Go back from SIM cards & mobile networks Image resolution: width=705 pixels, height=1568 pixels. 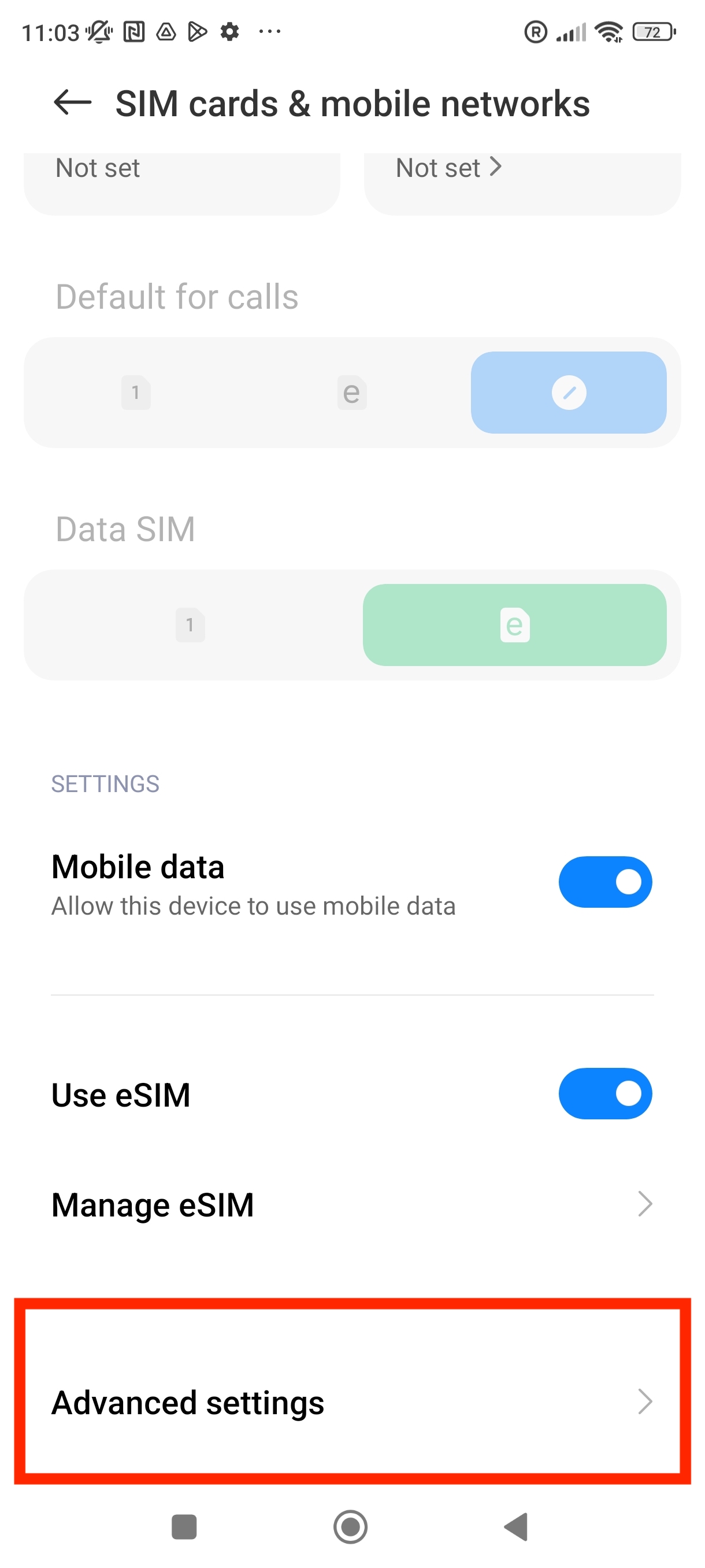72,103
